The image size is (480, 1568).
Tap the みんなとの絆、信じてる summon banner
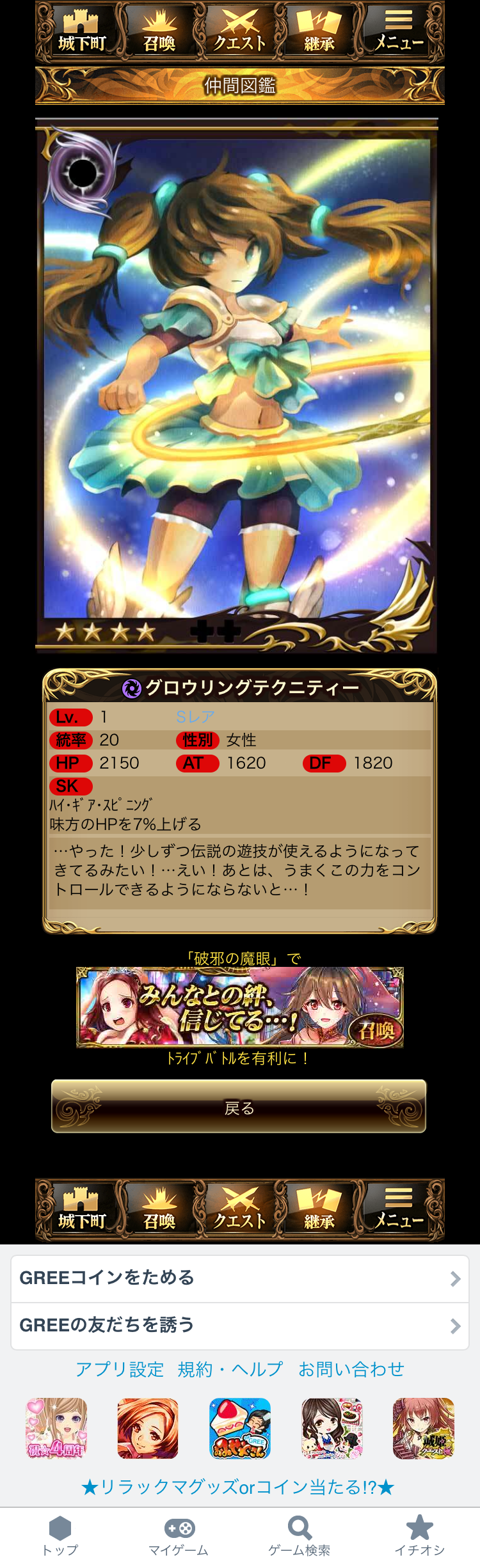click(239, 1007)
